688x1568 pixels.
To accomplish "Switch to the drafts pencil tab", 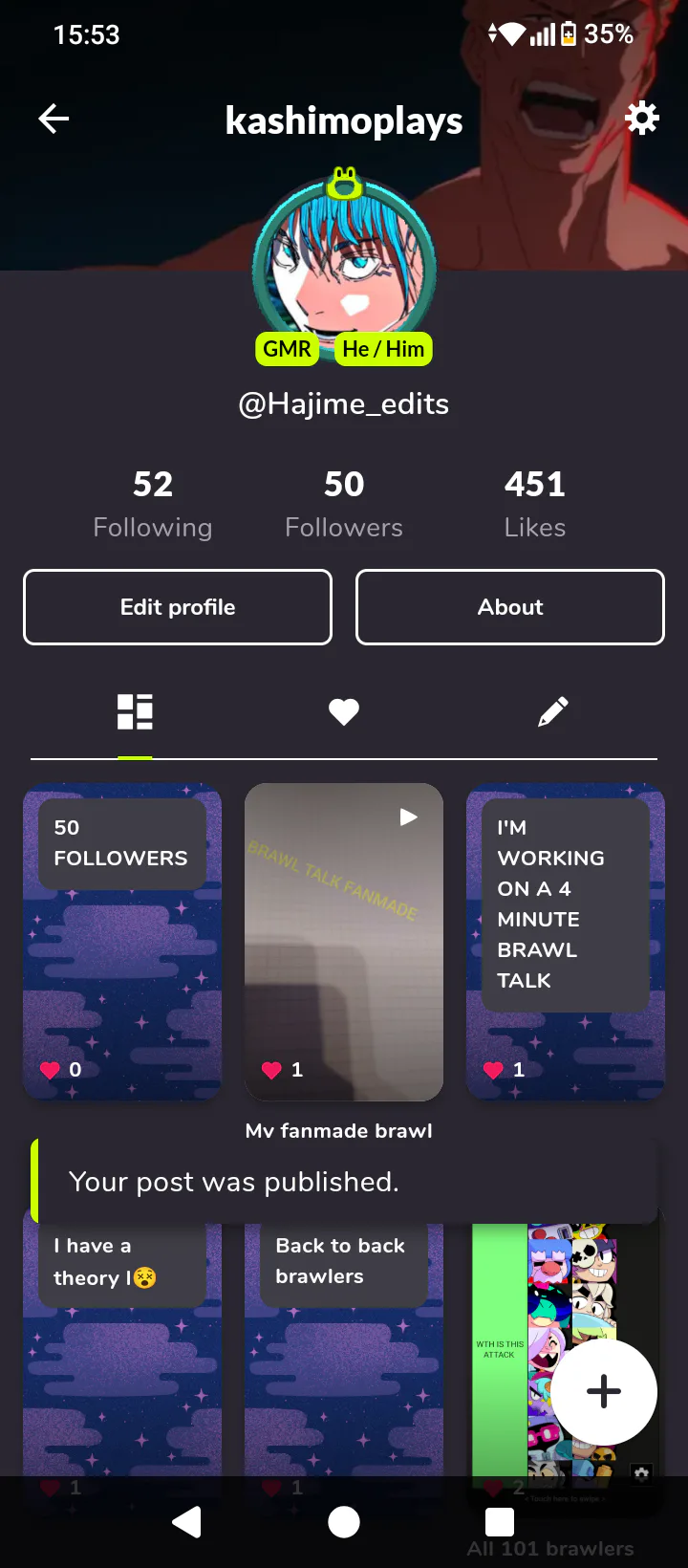I will 552,711.
